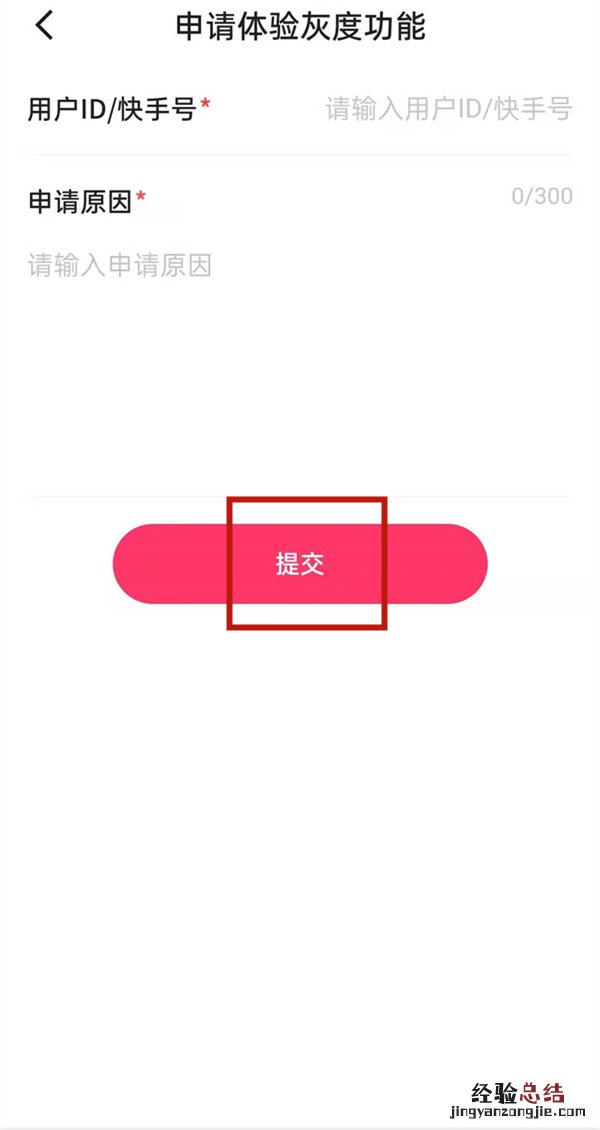This screenshot has width=600, height=1130.
Task: Go back using the top-left arrow
Action: [x=44, y=26]
